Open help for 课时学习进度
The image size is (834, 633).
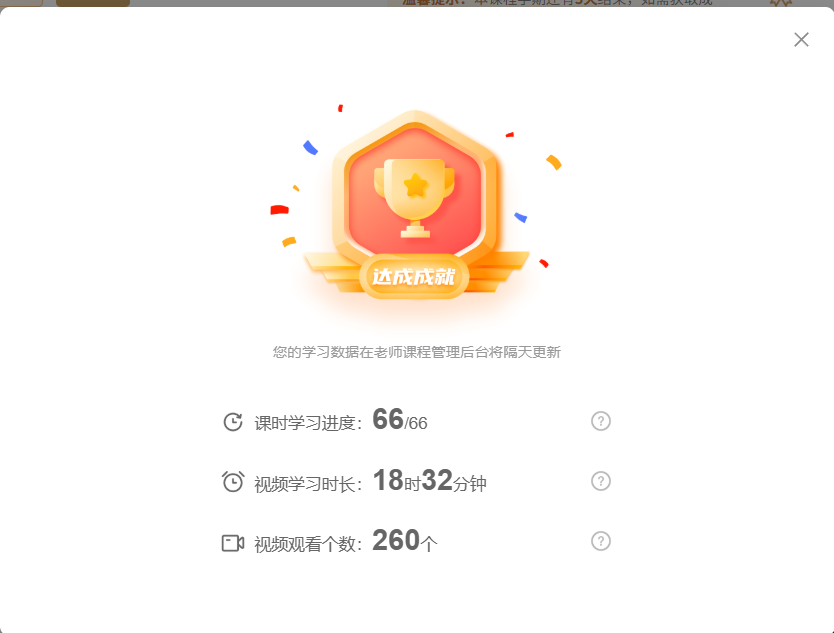pyautogui.click(x=601, y=421)
